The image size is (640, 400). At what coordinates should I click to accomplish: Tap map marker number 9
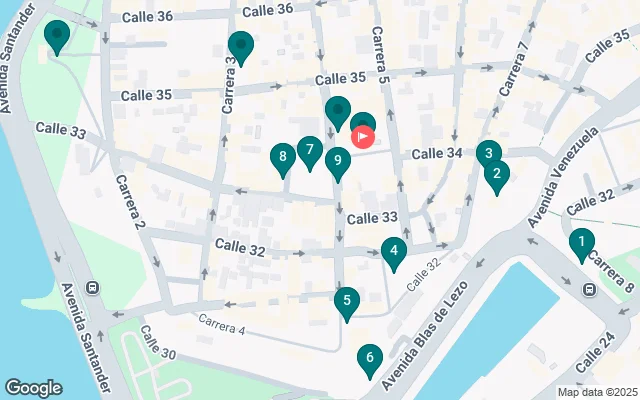(338, 161)
